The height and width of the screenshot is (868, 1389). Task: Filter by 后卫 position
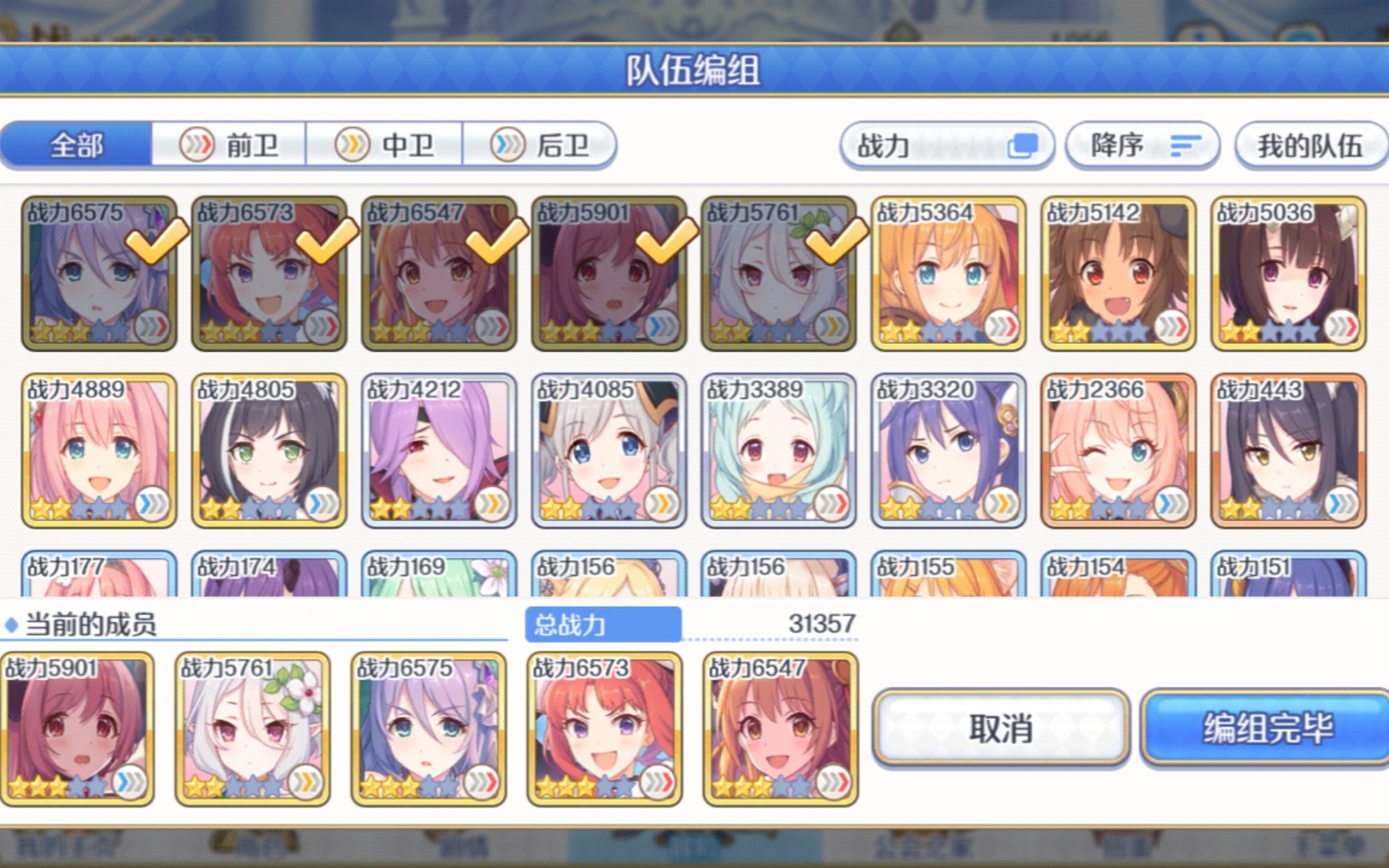[x=540, y=145]
